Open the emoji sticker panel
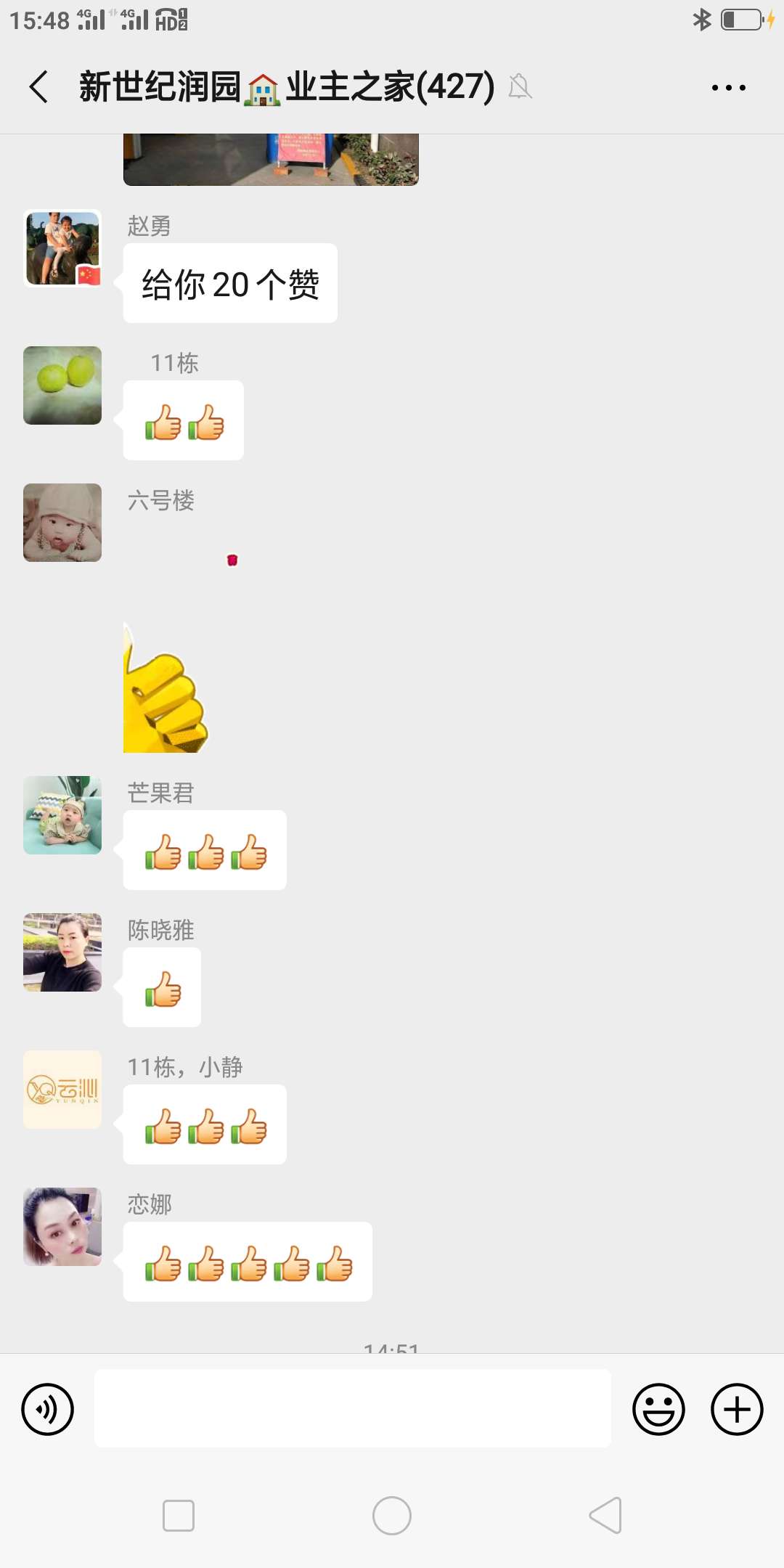Viewport: 784px width, 1568px height. point(658,1409)
